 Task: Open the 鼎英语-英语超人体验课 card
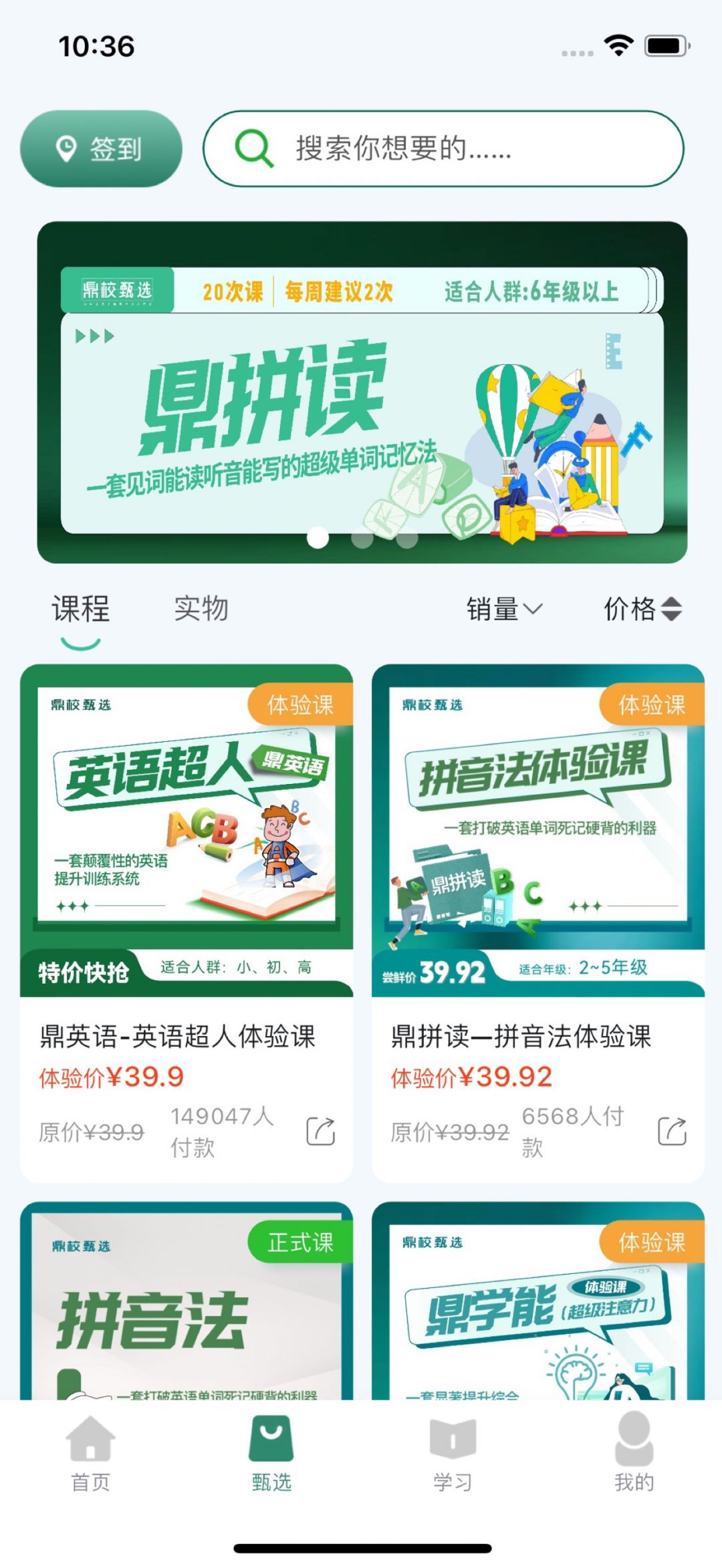coord(187,869)
